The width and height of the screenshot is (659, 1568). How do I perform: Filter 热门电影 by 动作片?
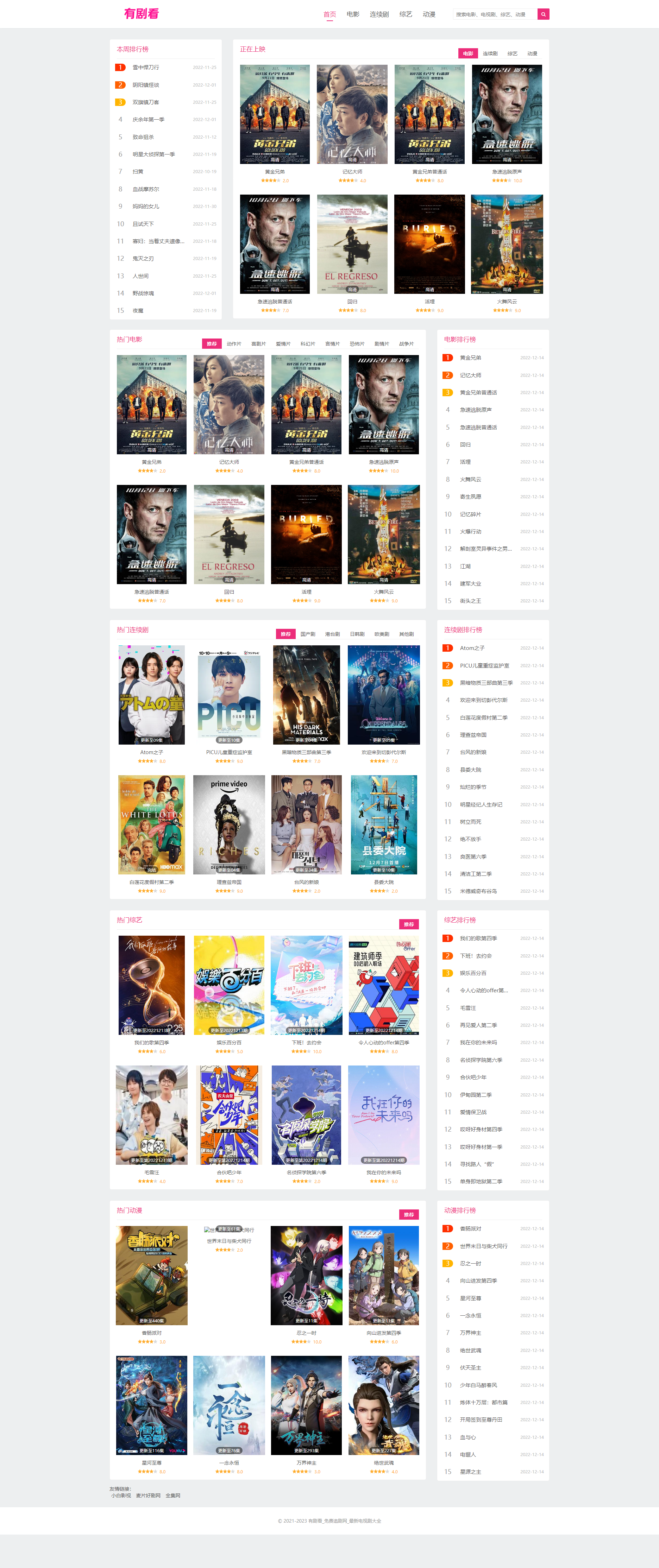[x=234, y=344]
